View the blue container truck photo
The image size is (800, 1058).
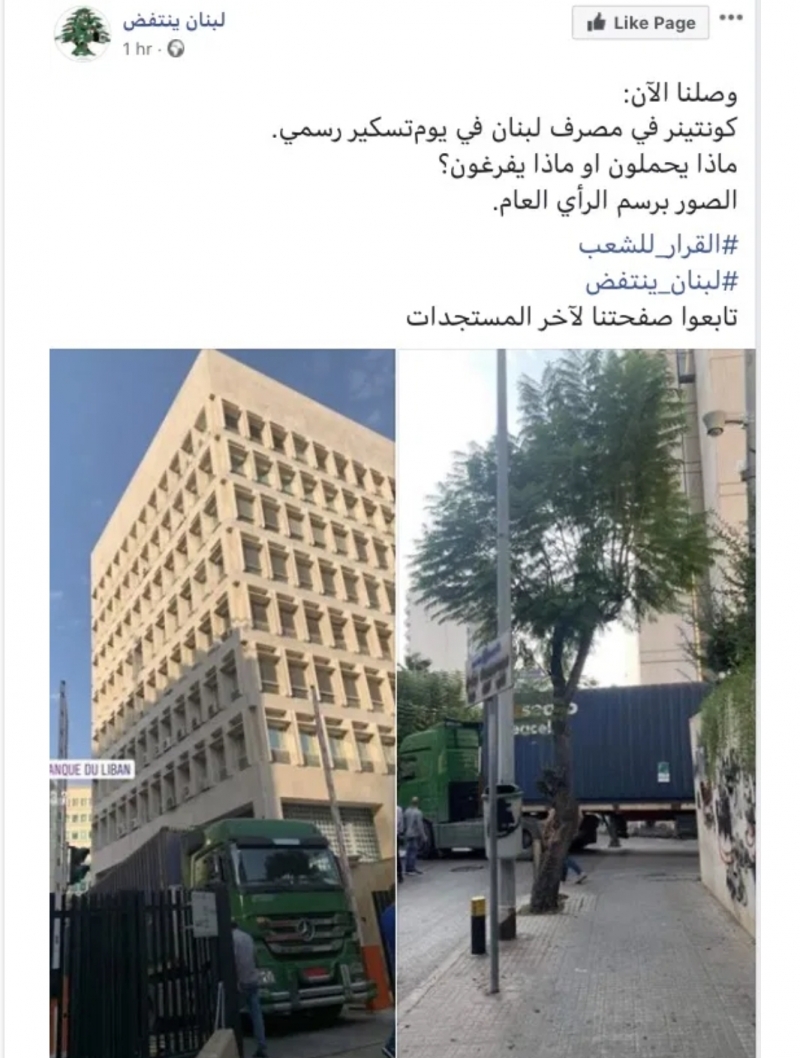(576, 700)
